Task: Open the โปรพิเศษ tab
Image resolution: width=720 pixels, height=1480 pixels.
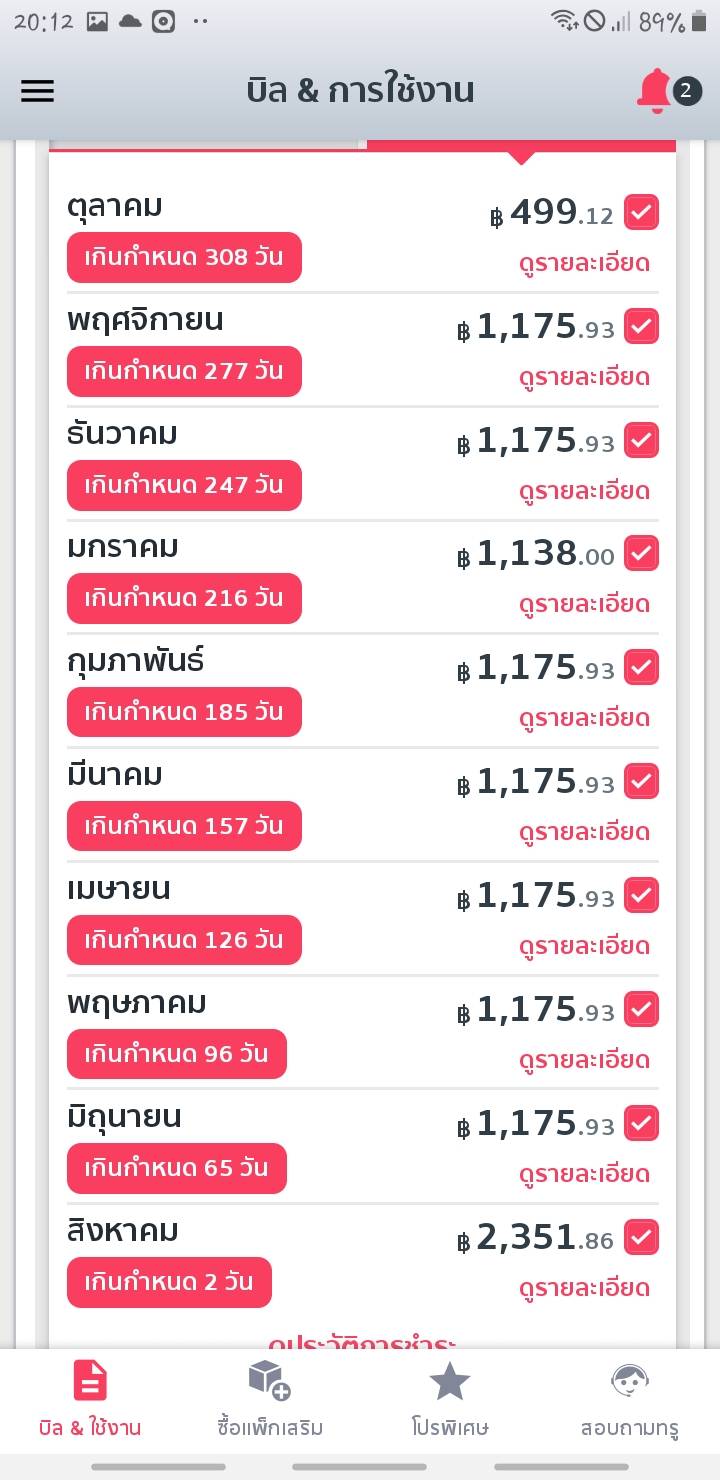Action: [450, 1400]
